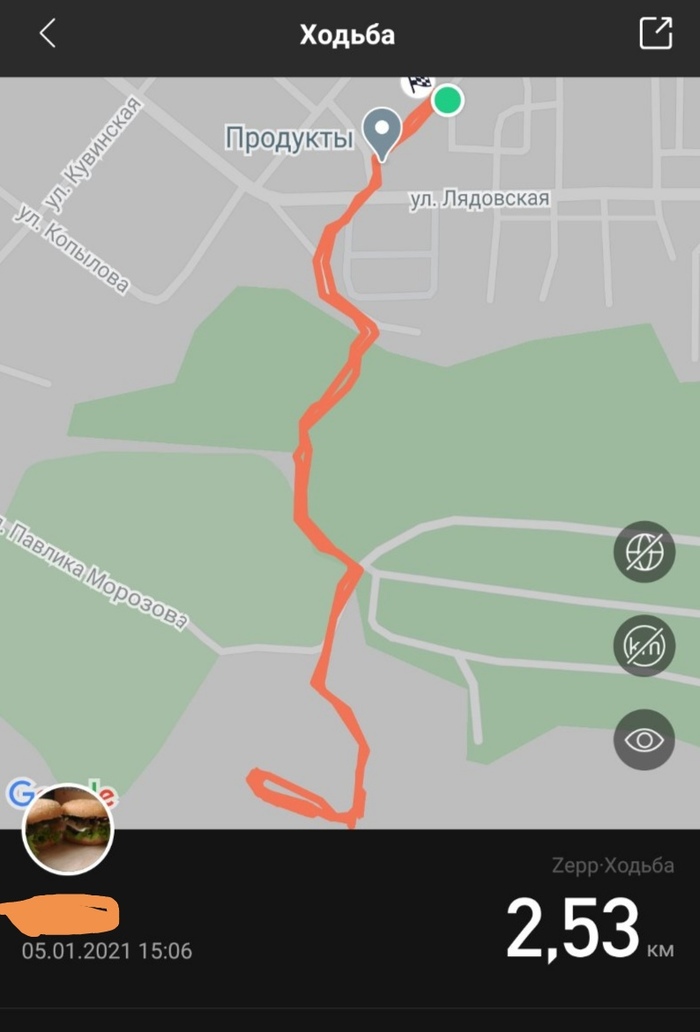Screen dimensions: 700x1032
Task: Share this walking activity
Action: coord(655,34)
